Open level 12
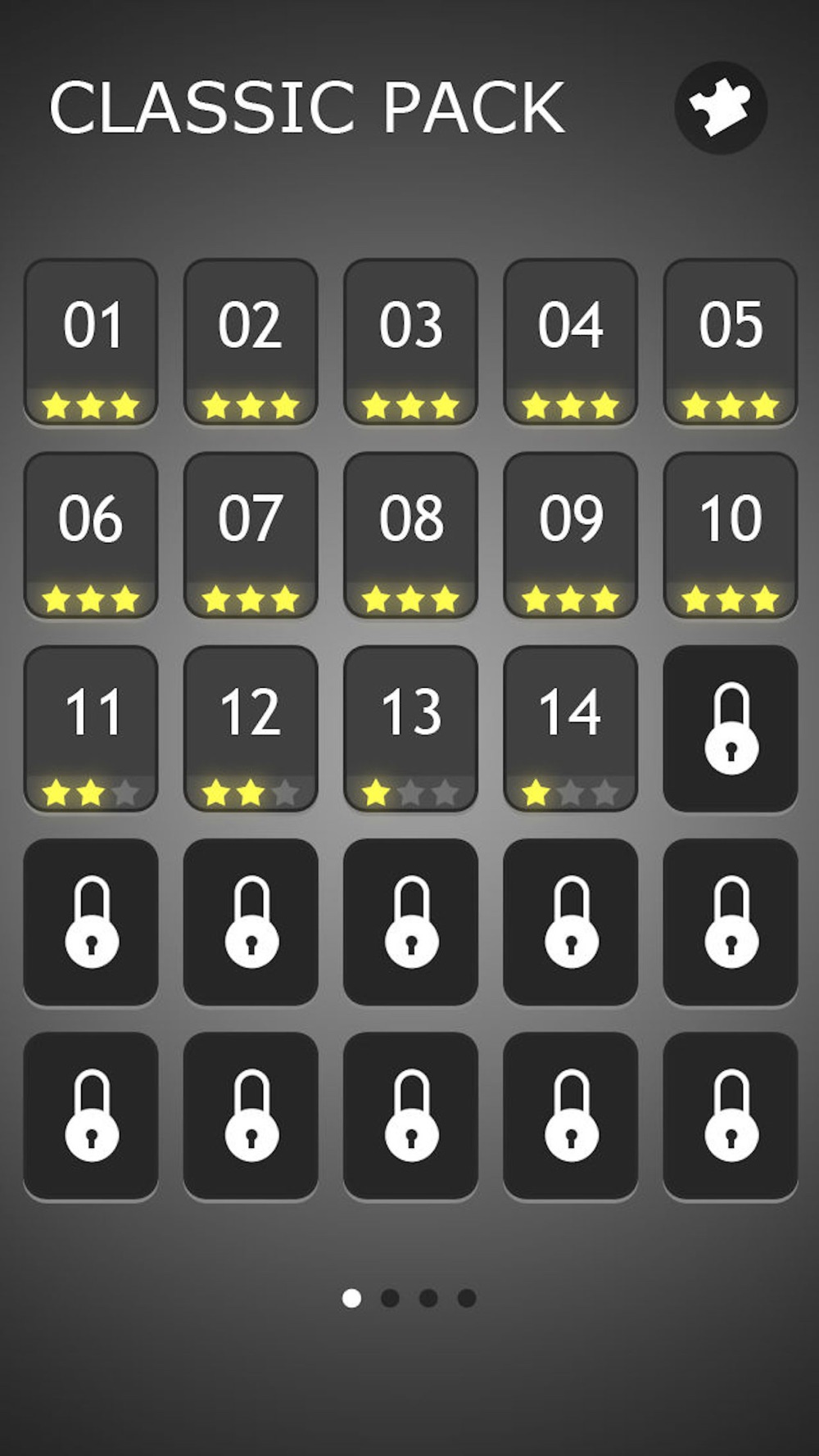The width and height of the screenshot is (819, 1456). point(251,729)
